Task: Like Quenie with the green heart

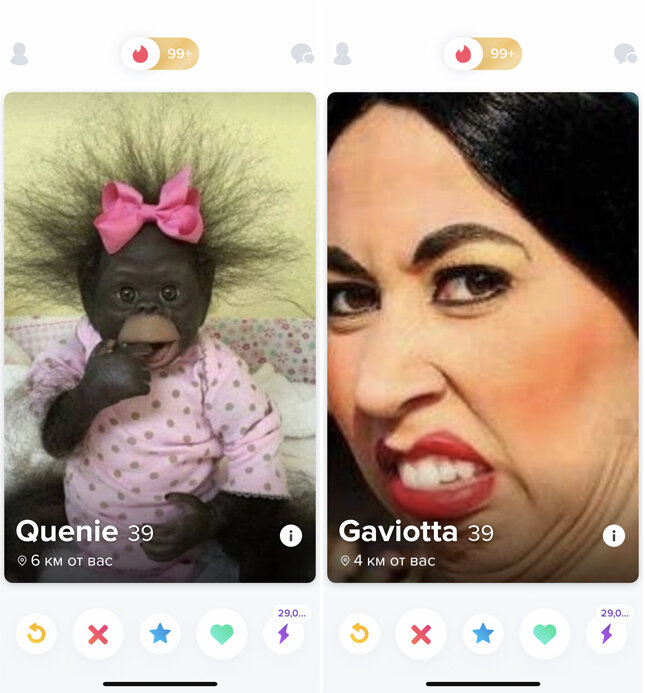Action: pos(221,634)
